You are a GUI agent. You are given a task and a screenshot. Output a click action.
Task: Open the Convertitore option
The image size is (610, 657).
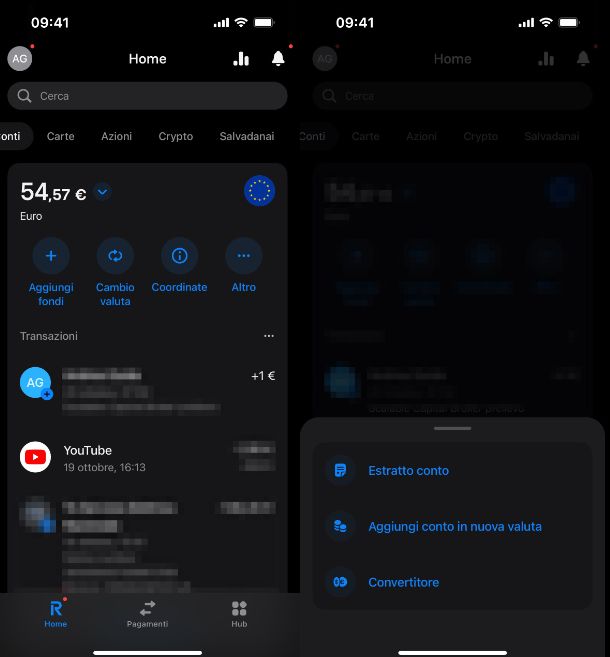coord(403,582)
